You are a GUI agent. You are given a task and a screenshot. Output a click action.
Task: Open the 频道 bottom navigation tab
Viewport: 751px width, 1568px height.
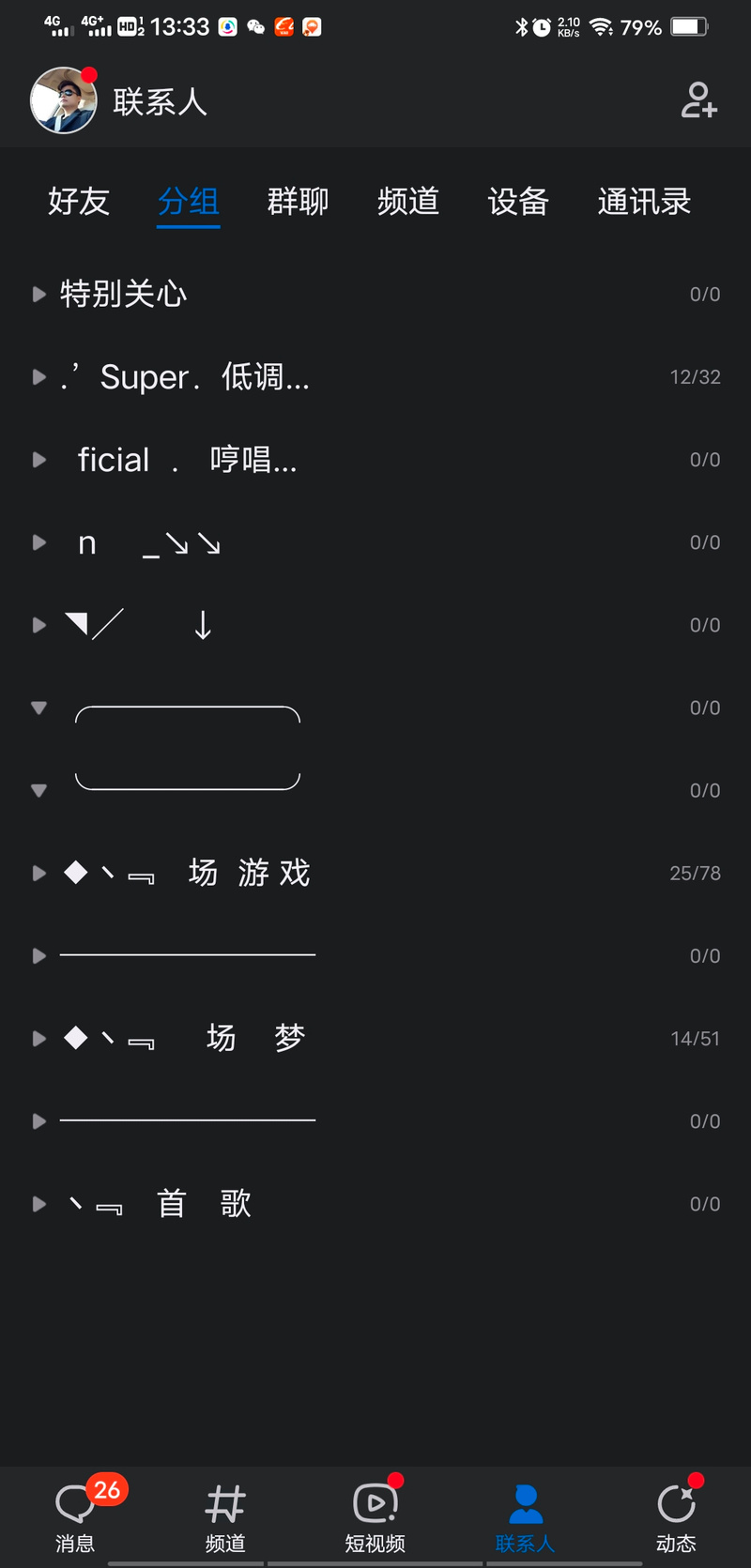225,1516
